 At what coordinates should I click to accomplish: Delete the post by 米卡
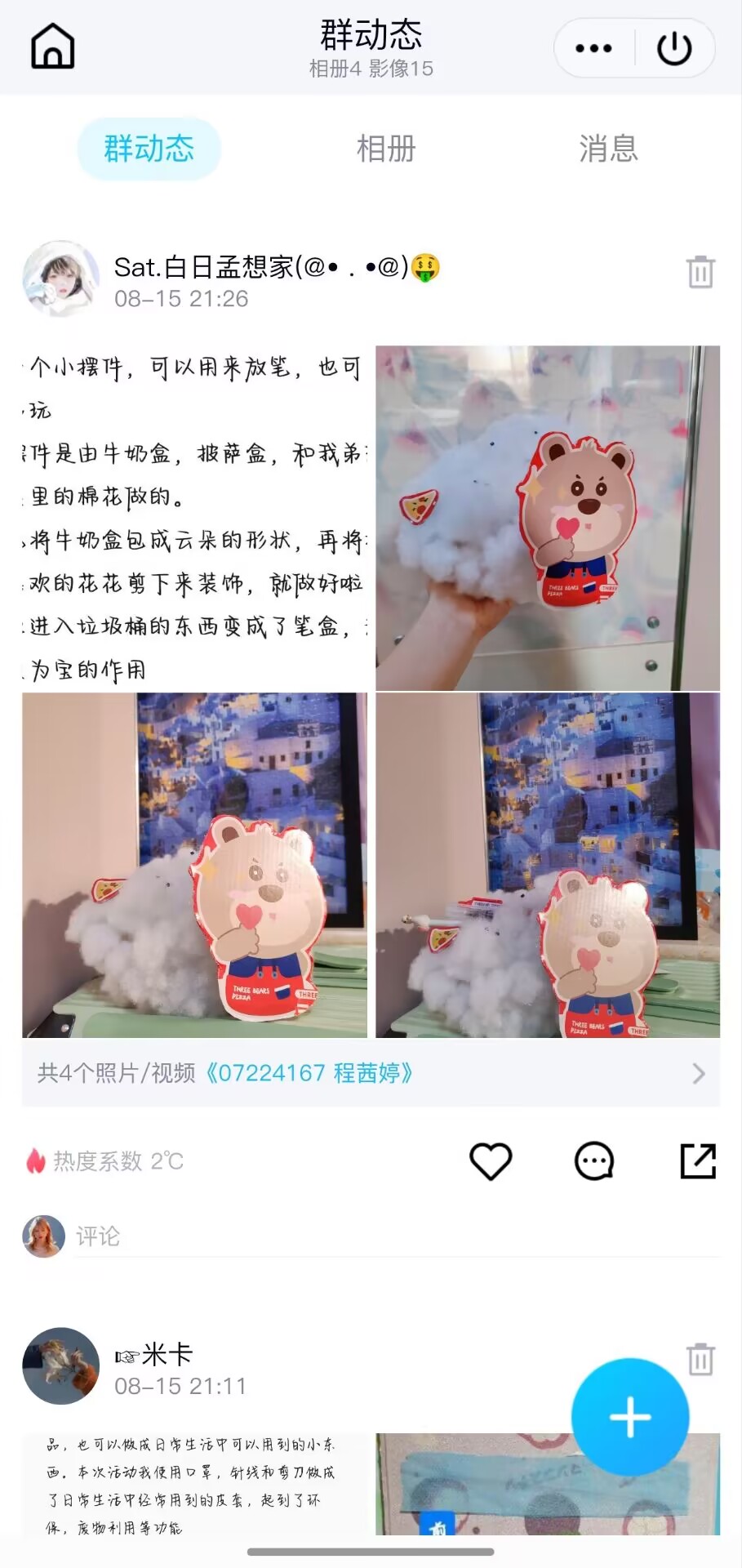tap(700, 1360)
